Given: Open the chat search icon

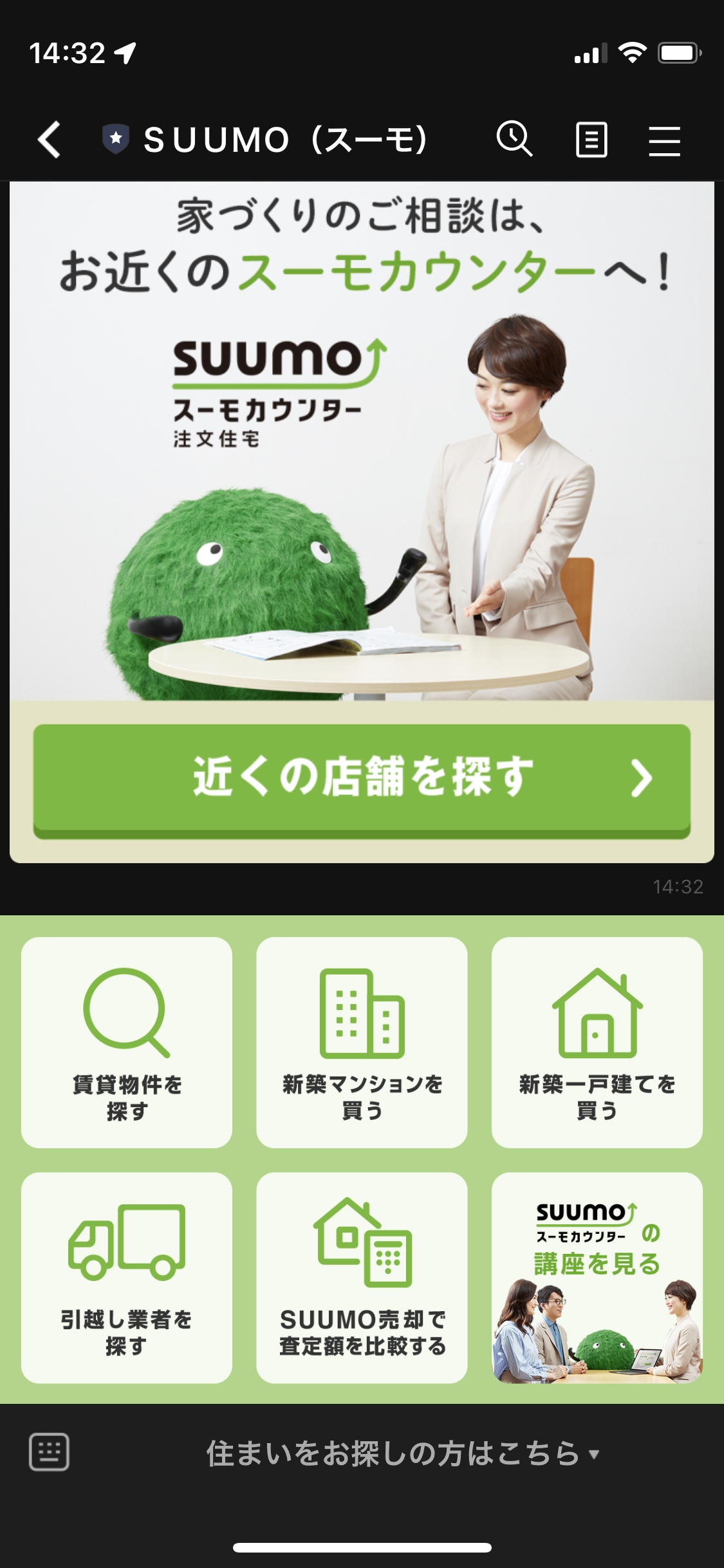Looking at the screenshot, I should 514,139.
